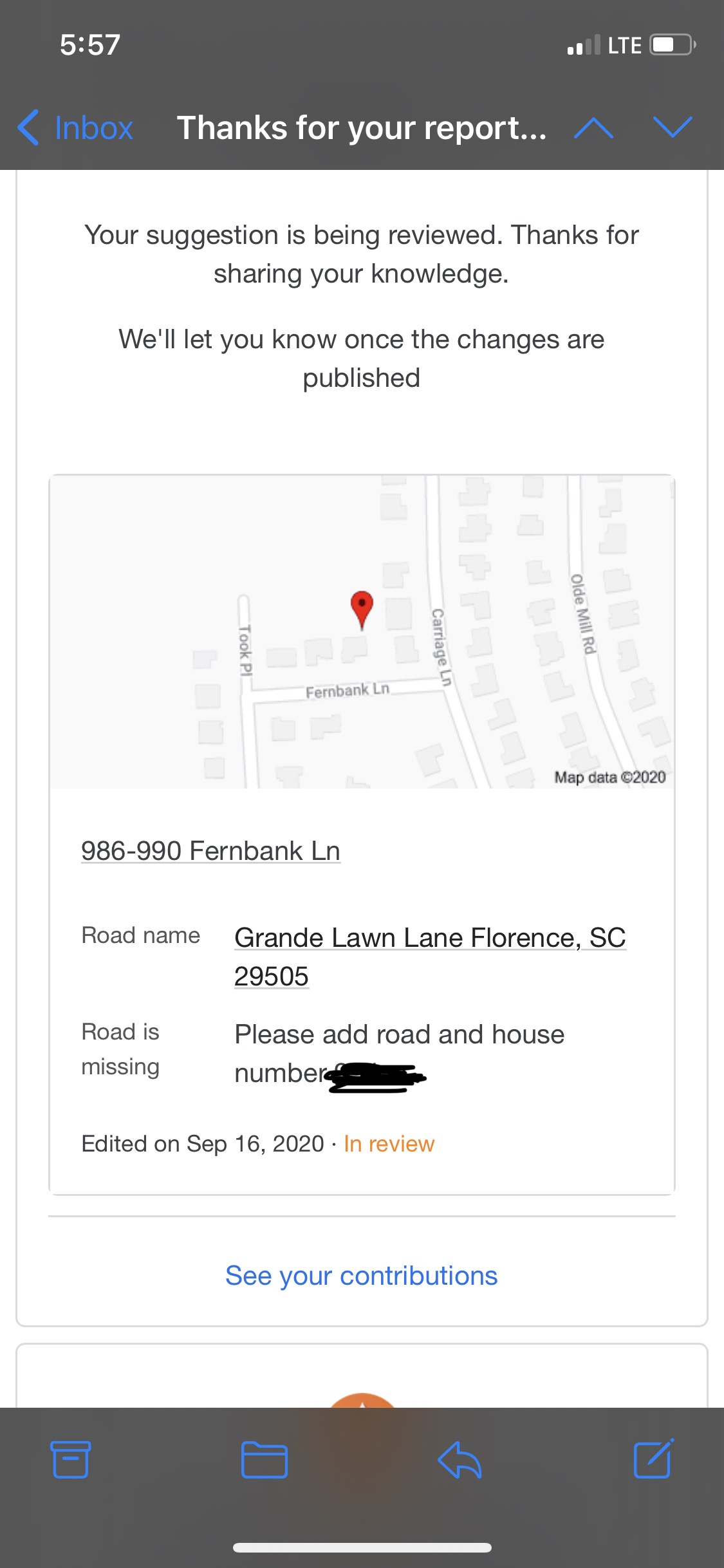The height and width of the screenshot is (1568, 724).
Task: Open See your contributions link
Action: pyautogui.click(x=362, y=1275)
